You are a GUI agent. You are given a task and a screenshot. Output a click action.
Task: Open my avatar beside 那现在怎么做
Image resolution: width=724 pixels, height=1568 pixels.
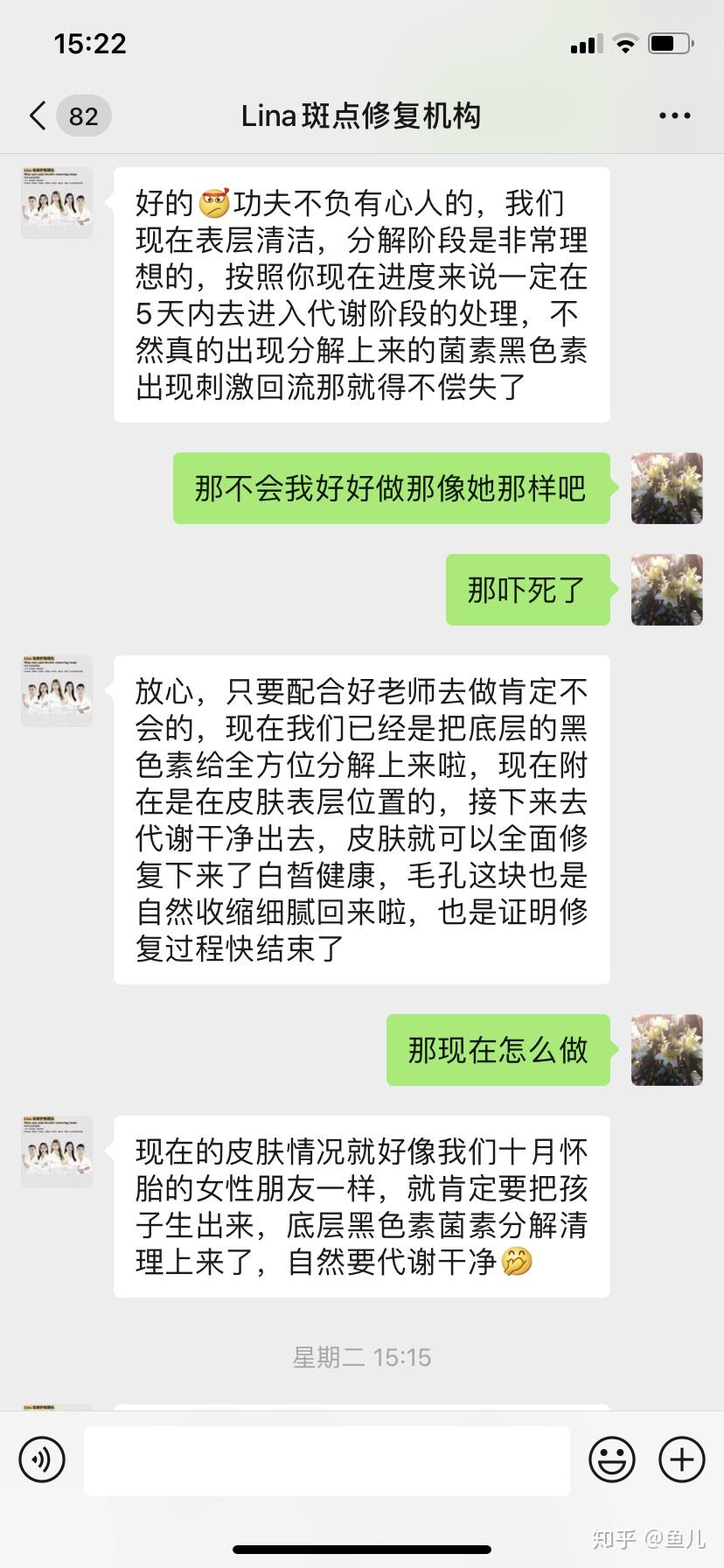point(667,1050)
